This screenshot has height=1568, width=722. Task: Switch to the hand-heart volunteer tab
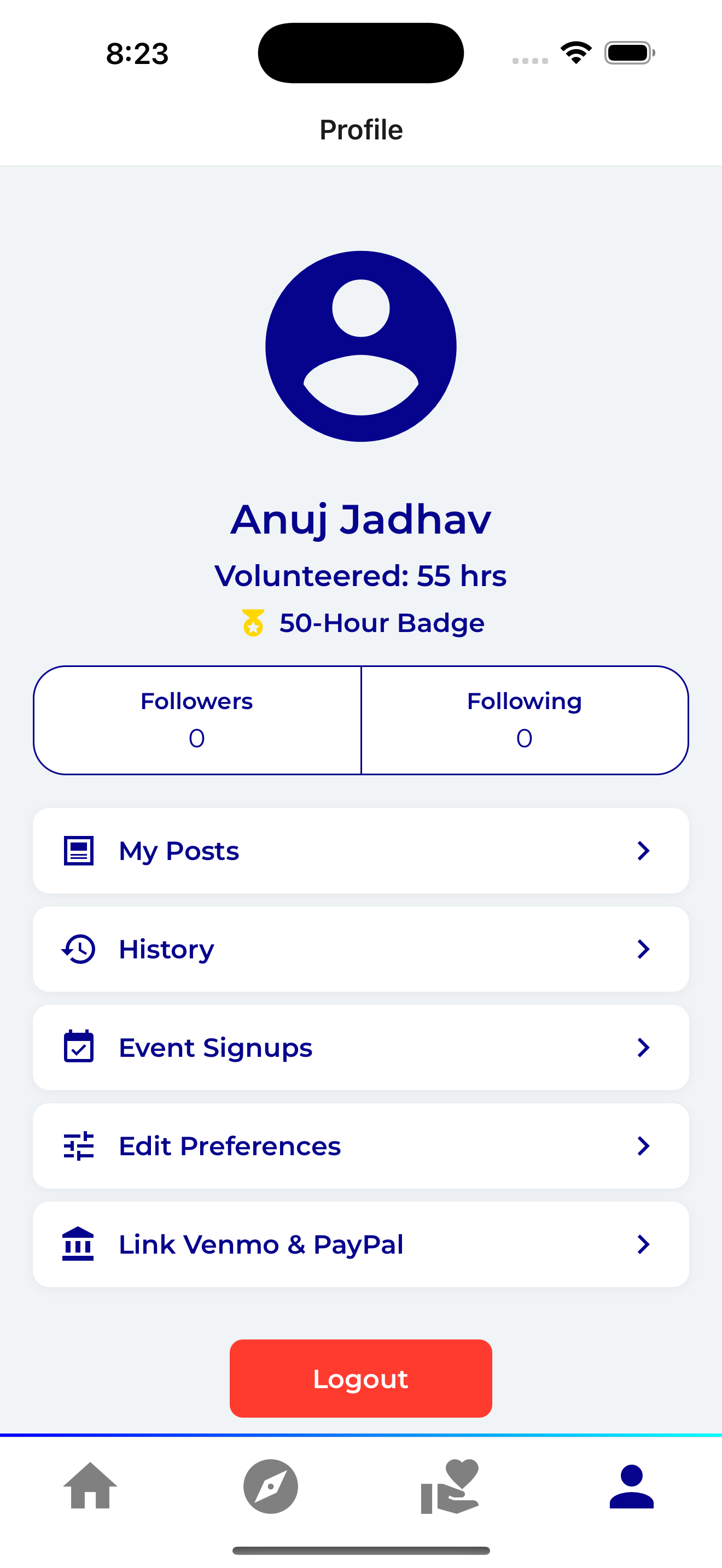point(451,1486)
